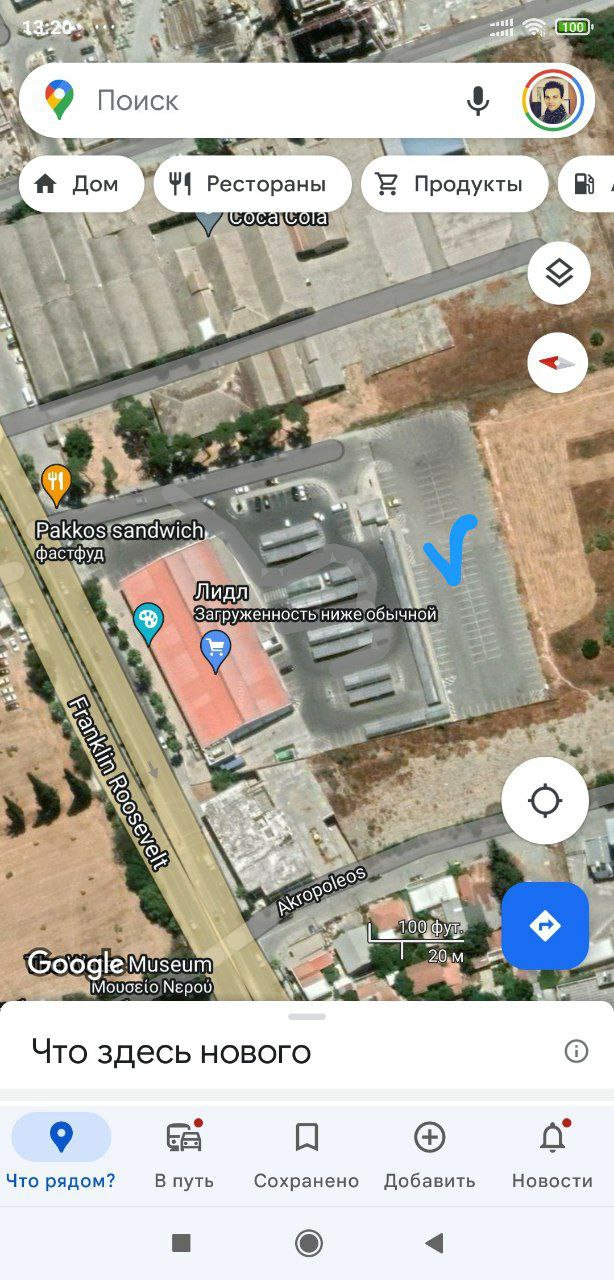Open the Лидл store pin
Viewport: 614px width, 1280px height.
[215, 650]
